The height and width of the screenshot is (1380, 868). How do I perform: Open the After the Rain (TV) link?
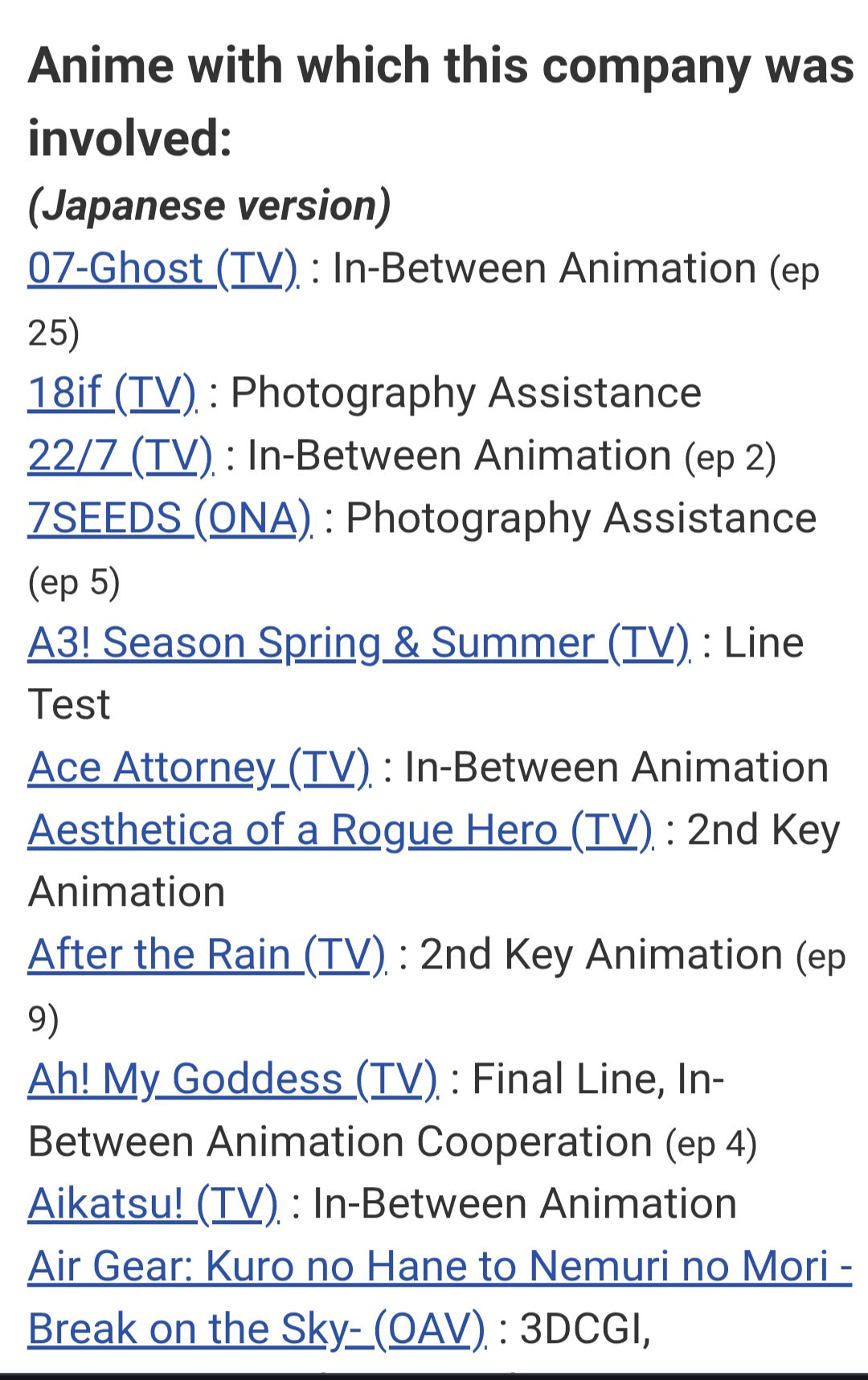(x=207, y=955)
